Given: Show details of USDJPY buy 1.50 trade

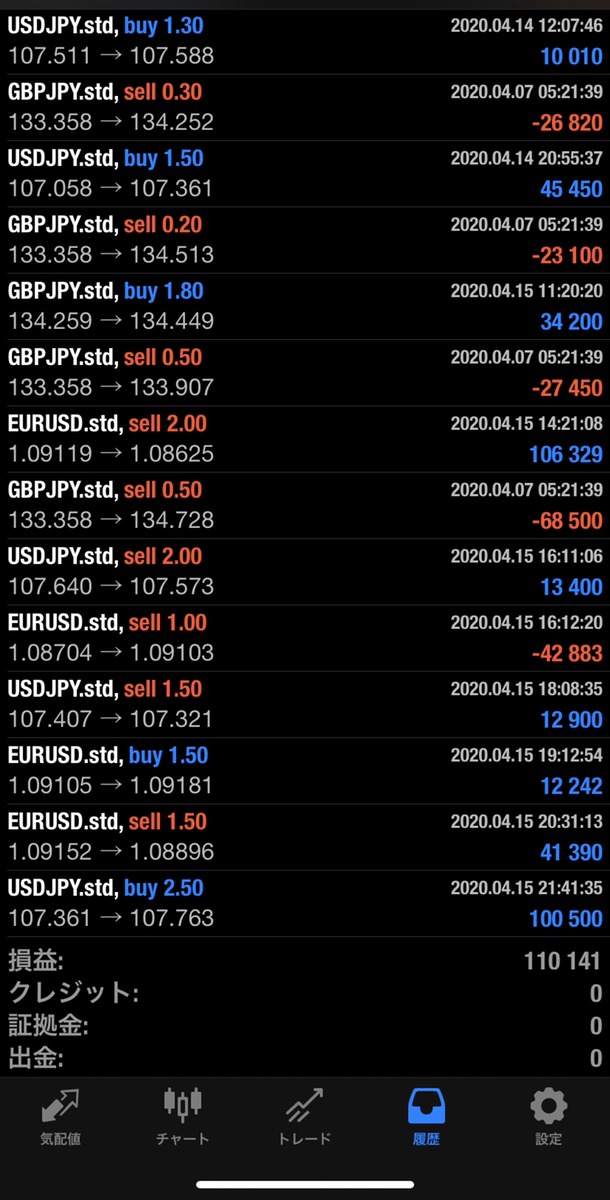Looking at the screenshot, I should click(x=305, y=174).
